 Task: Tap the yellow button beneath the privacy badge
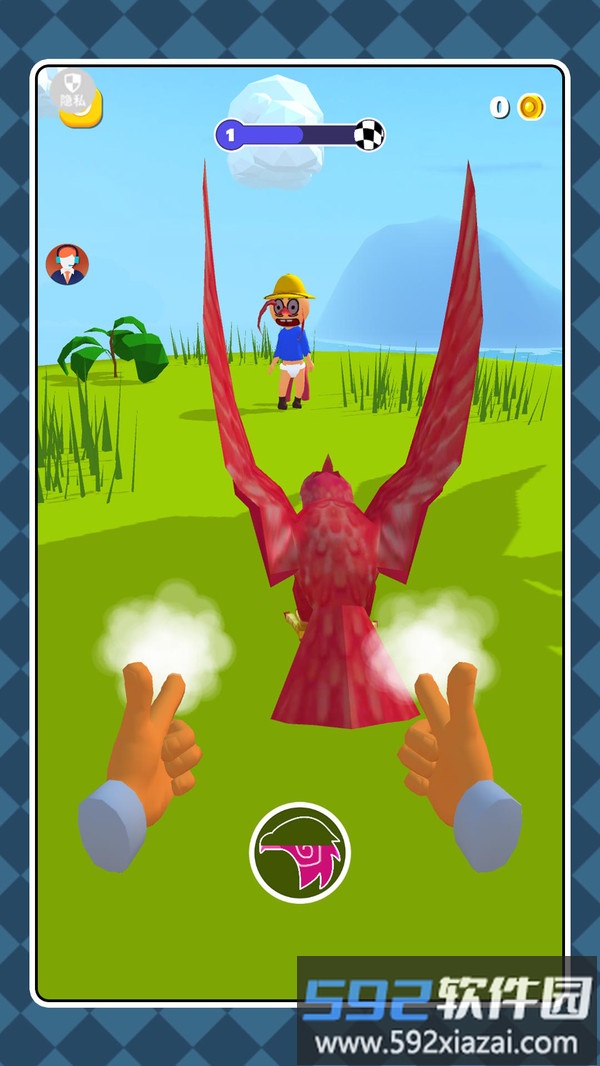point(88,114)
